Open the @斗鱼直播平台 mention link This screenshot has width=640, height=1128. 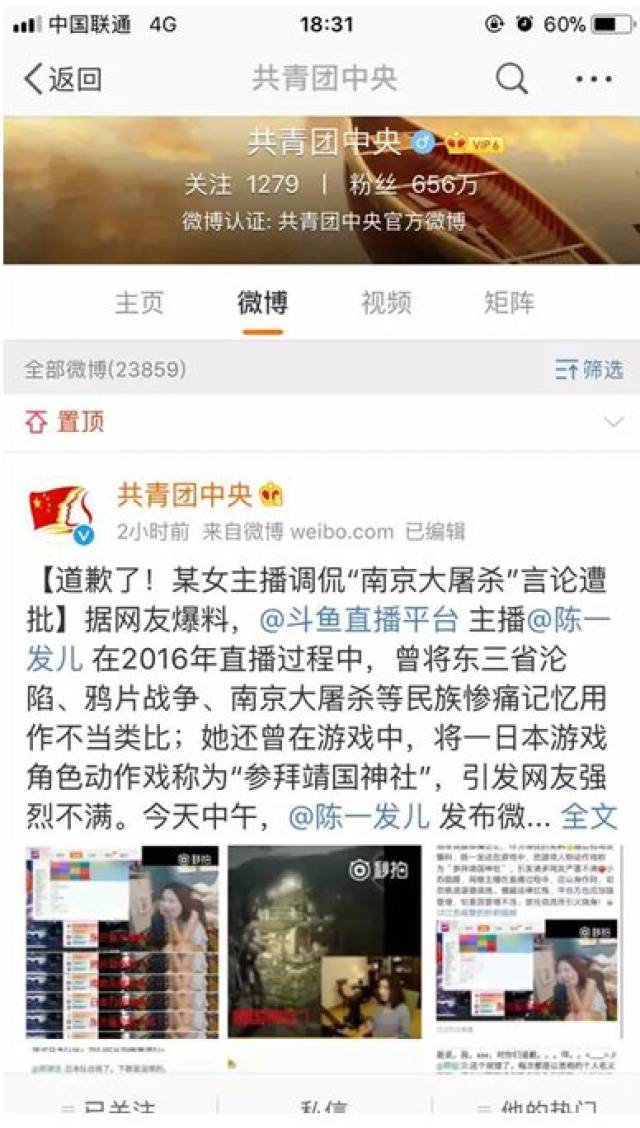click(357, 620)
